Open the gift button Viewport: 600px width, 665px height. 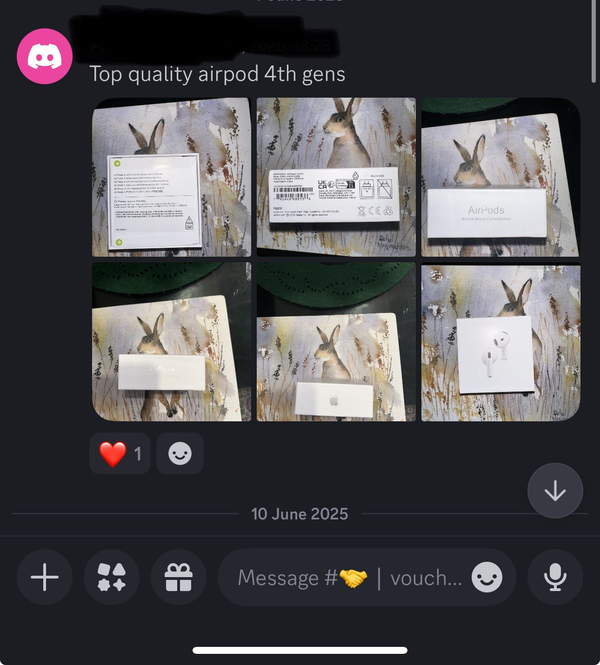(178, 578)
